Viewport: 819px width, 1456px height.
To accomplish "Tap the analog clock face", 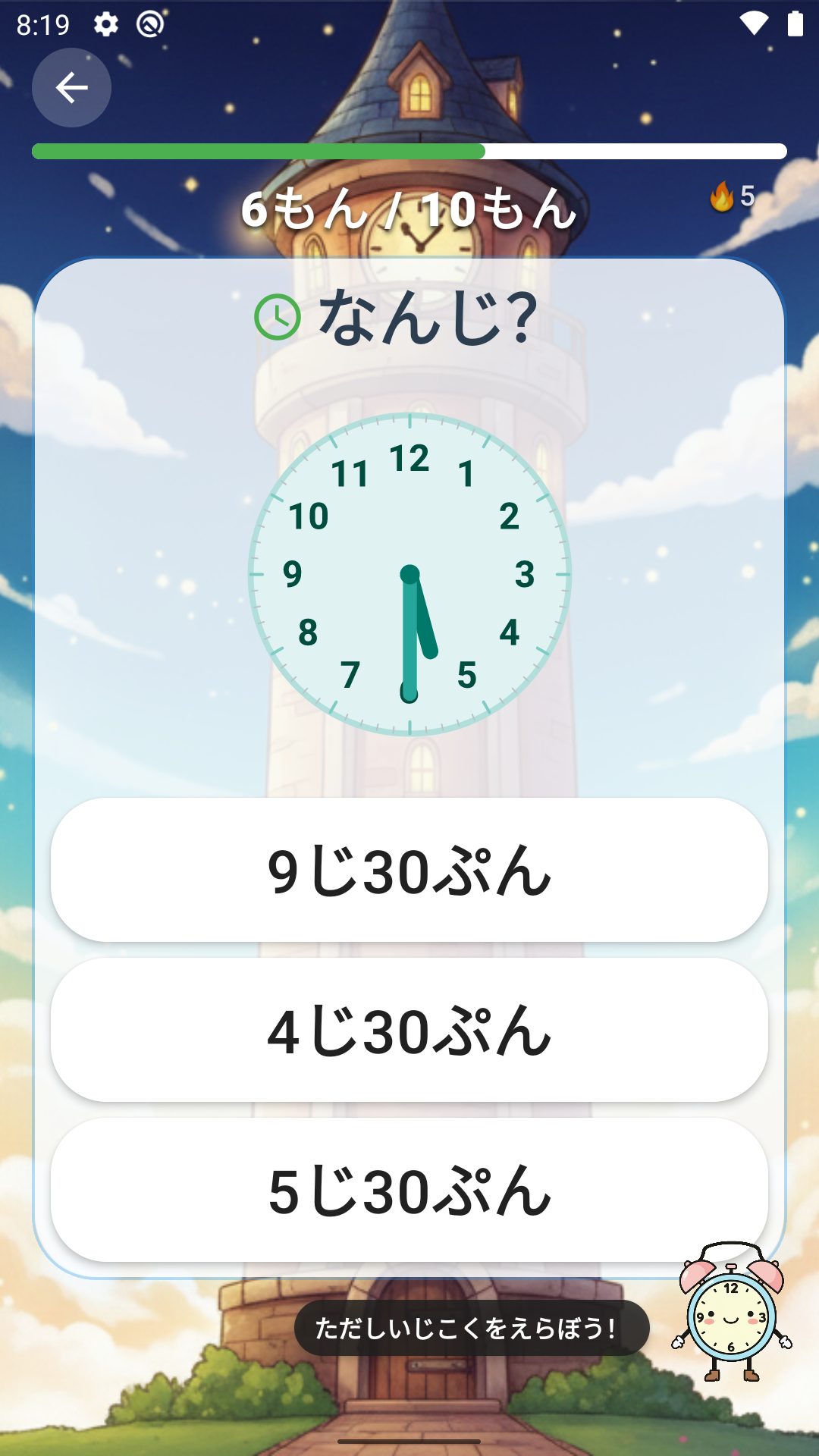I will pyautogui.click(x=409, y=573).
